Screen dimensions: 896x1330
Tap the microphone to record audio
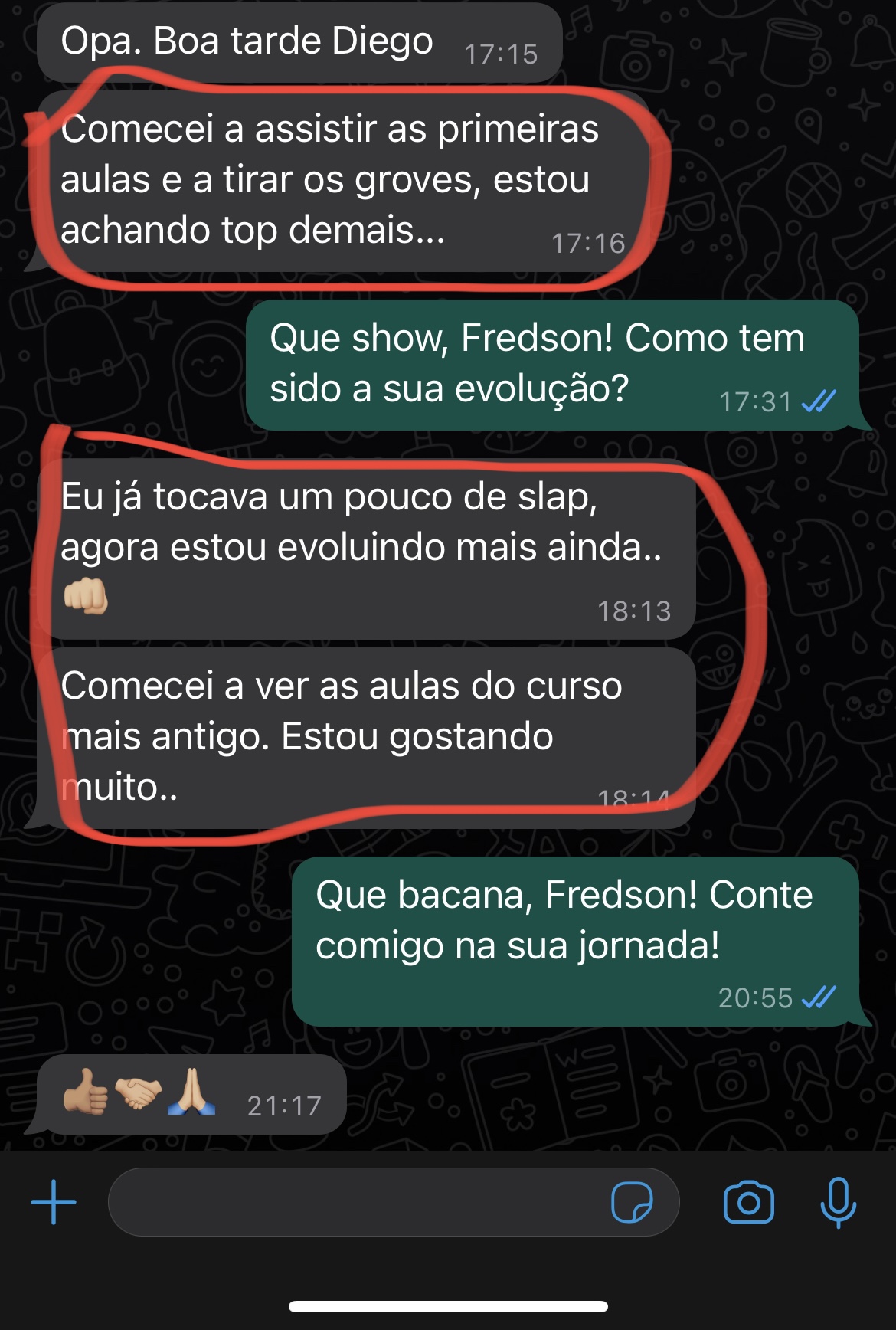click(838, 1202)
